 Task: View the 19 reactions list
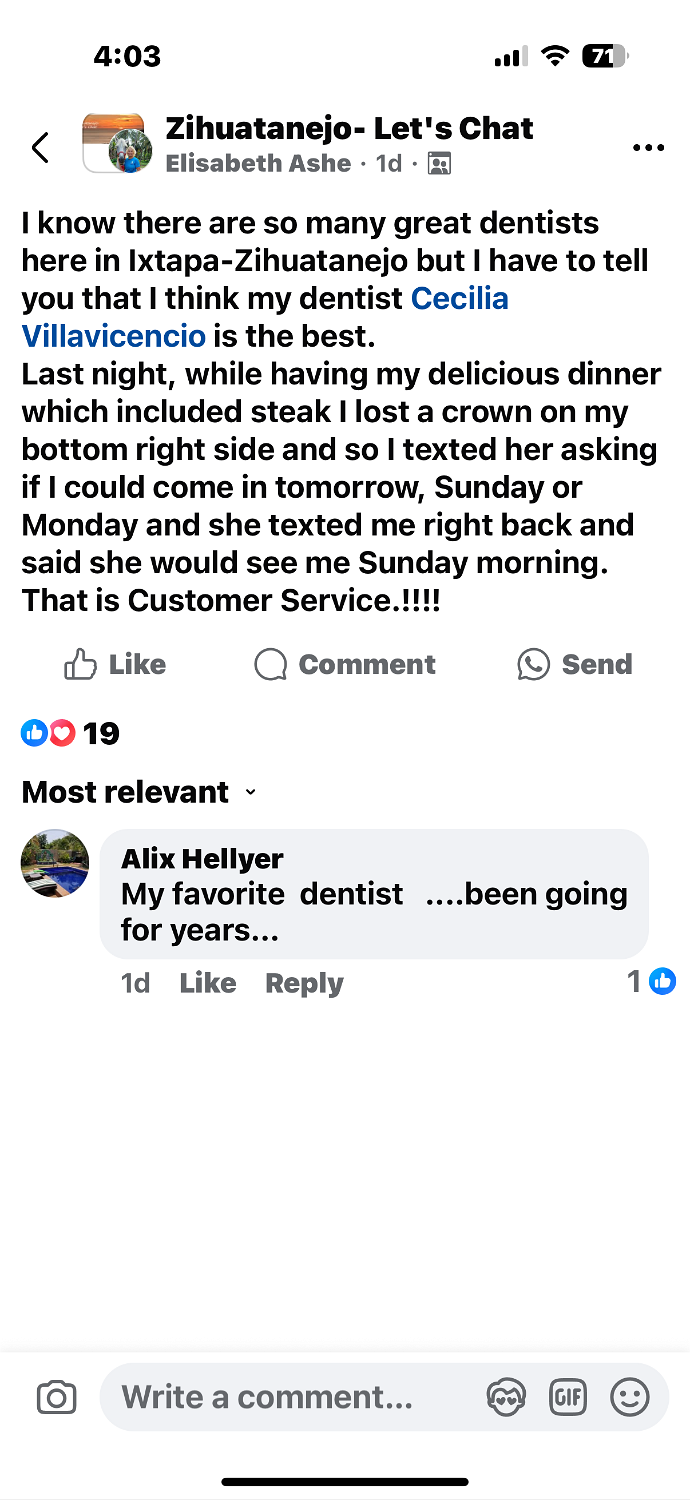pyautogui.click(x=70, y=734)
